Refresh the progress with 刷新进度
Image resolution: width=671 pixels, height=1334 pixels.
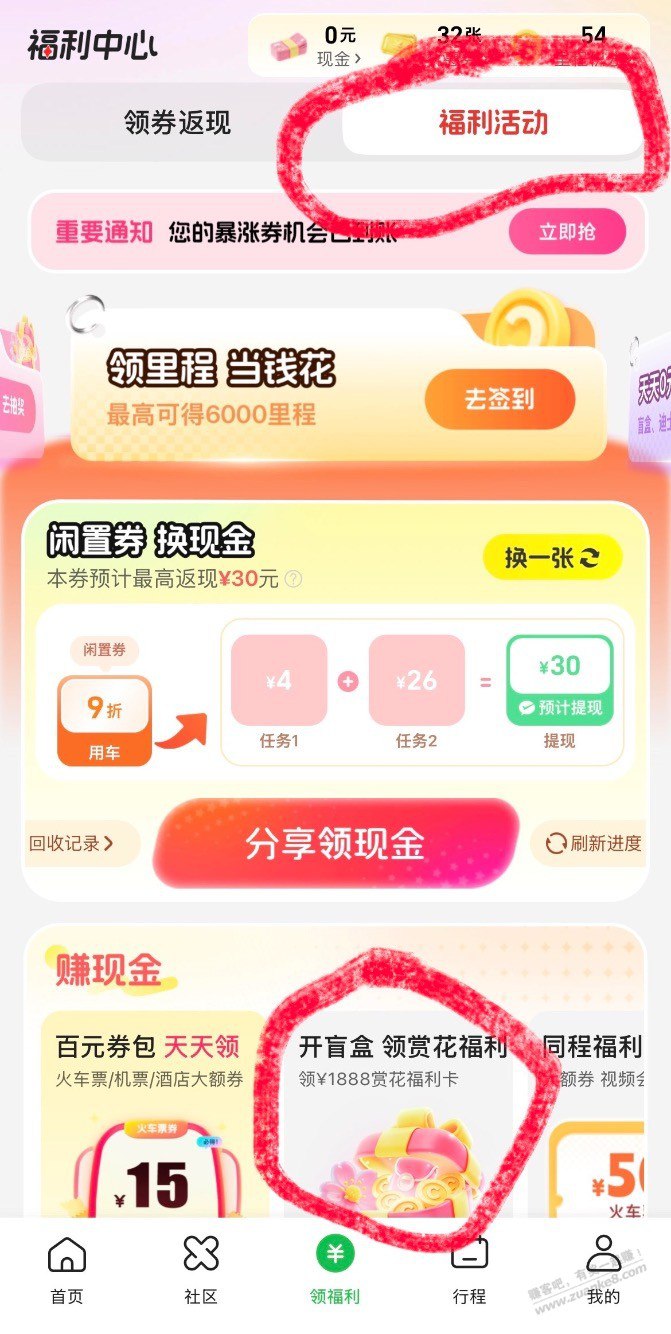point(594,843)
